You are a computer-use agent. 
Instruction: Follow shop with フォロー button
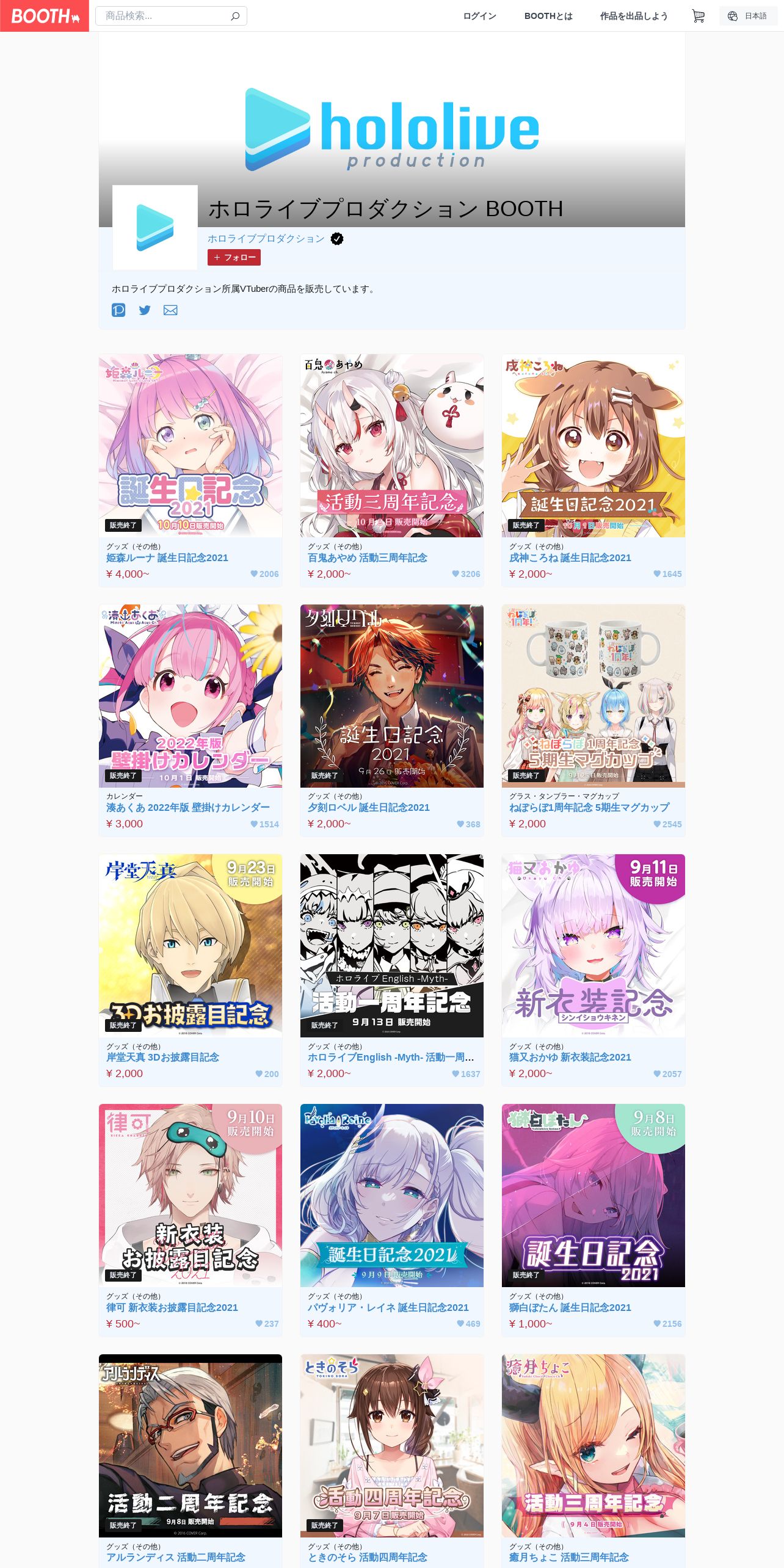point(234,258)
